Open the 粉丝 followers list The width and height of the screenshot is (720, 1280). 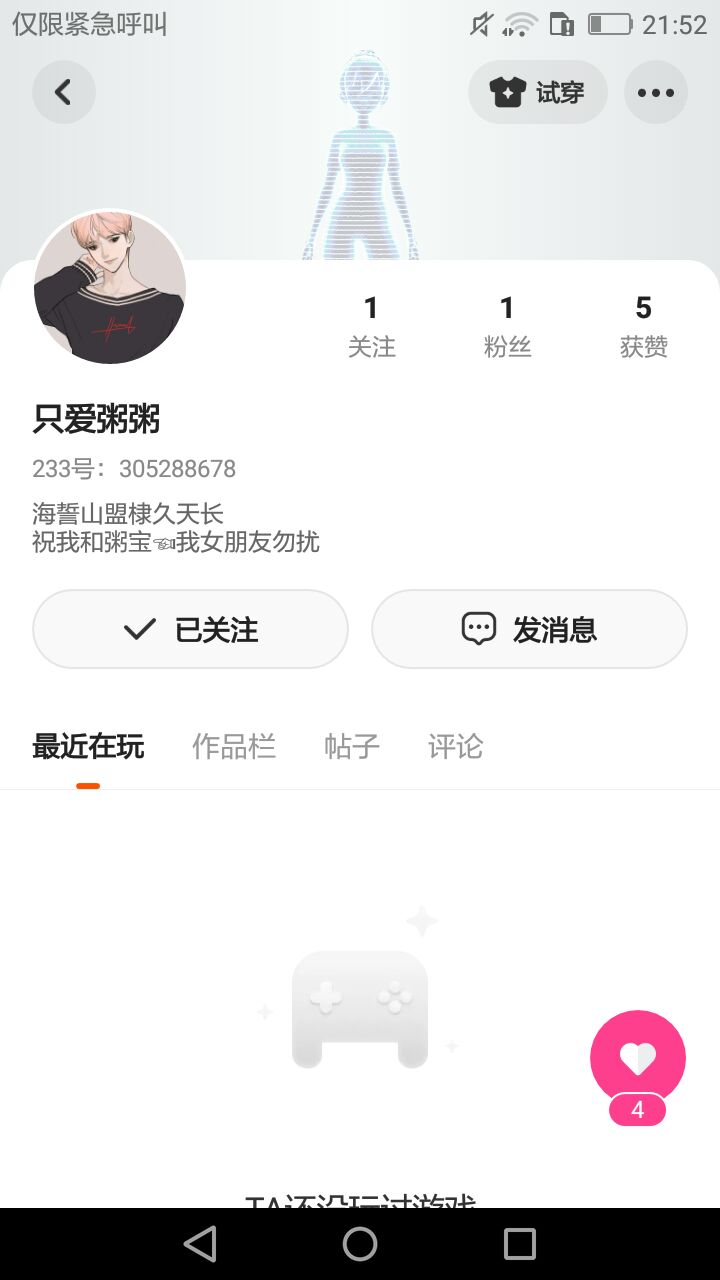(x=507, y=326)
